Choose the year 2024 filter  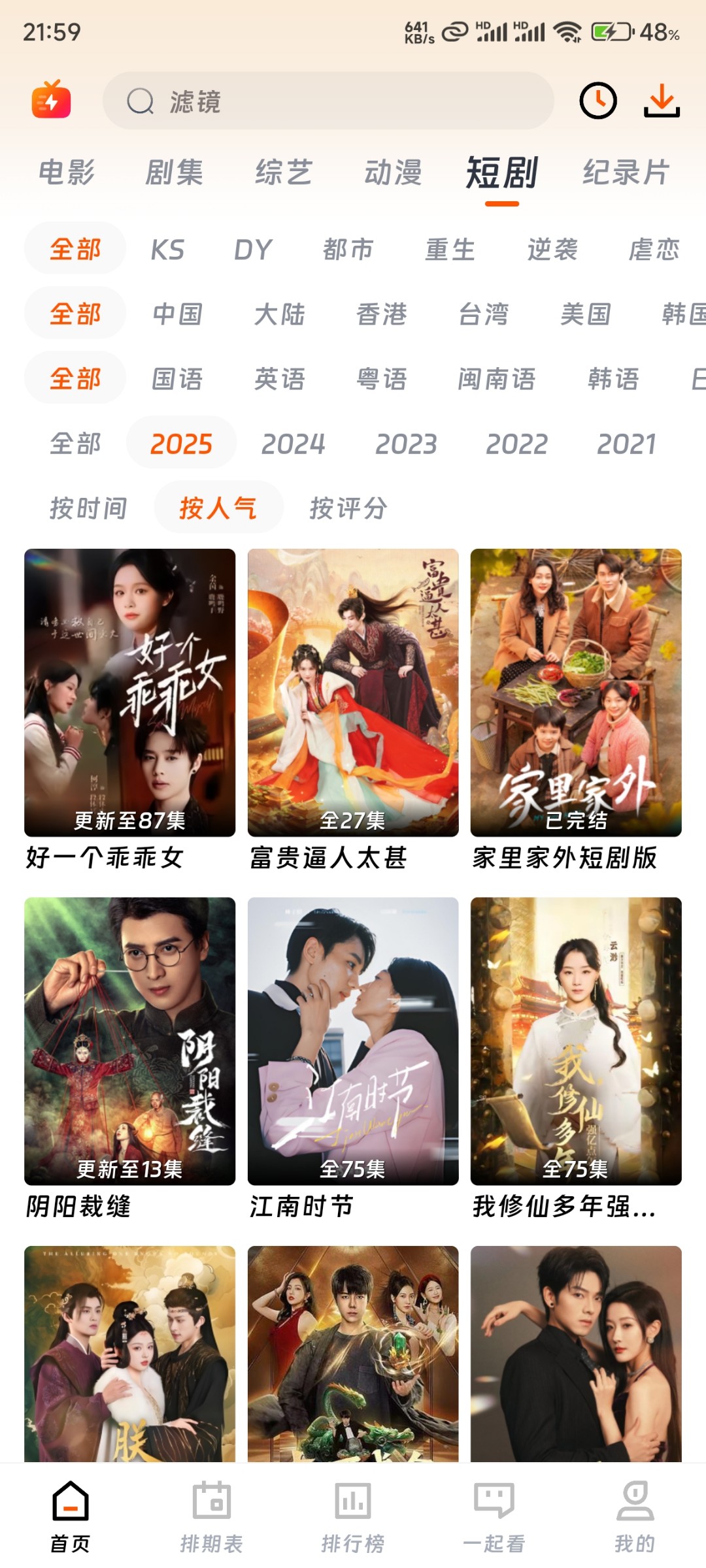tap(293, 444)
